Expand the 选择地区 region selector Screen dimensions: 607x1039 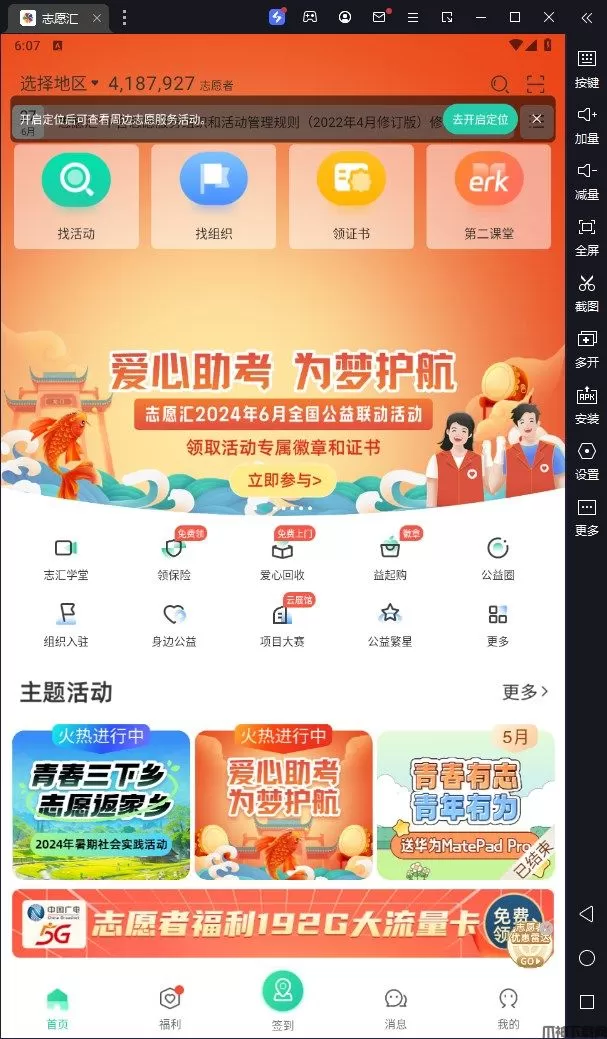[60, 83]
